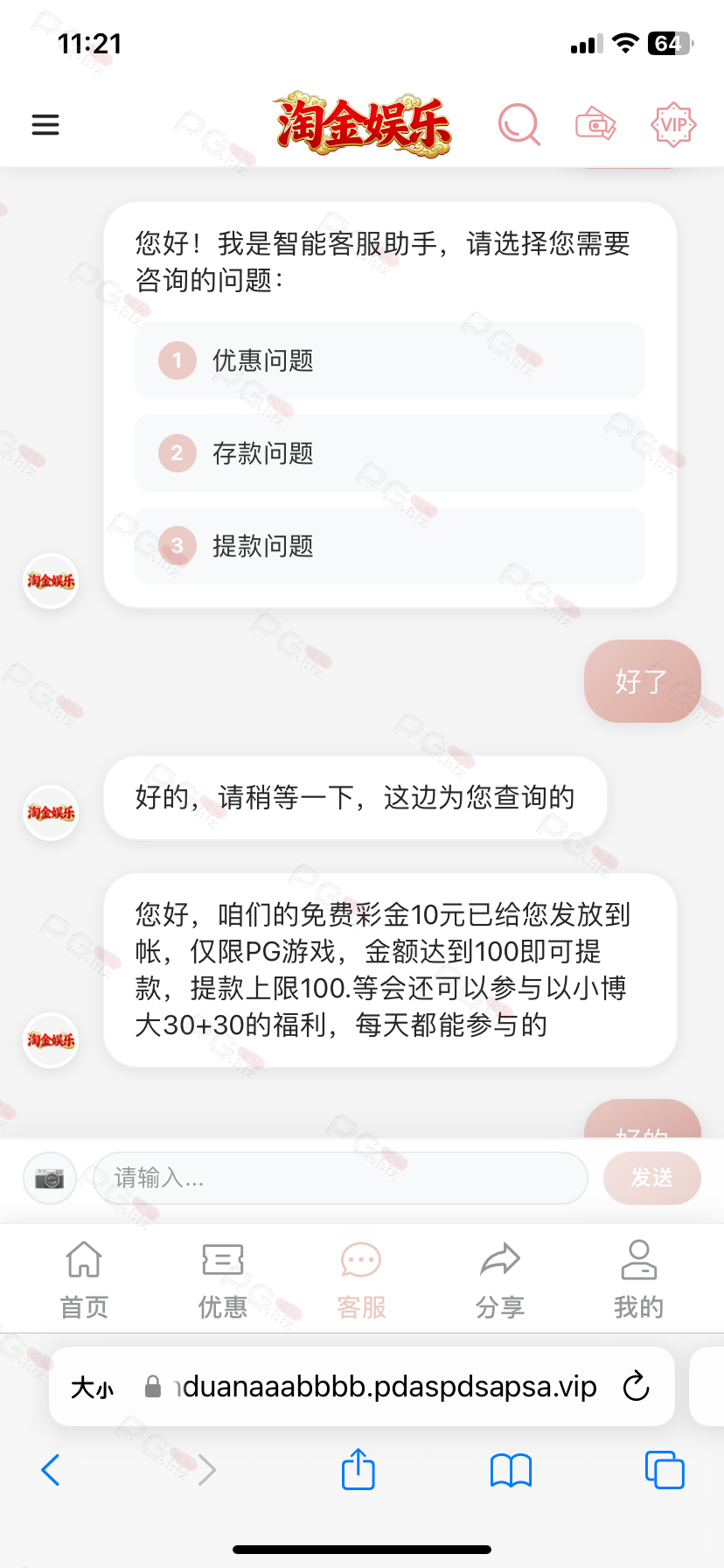This screenshot has width=724, height=1568.
Task: Switch to the 首页 tab
Action: (84, 1279)
